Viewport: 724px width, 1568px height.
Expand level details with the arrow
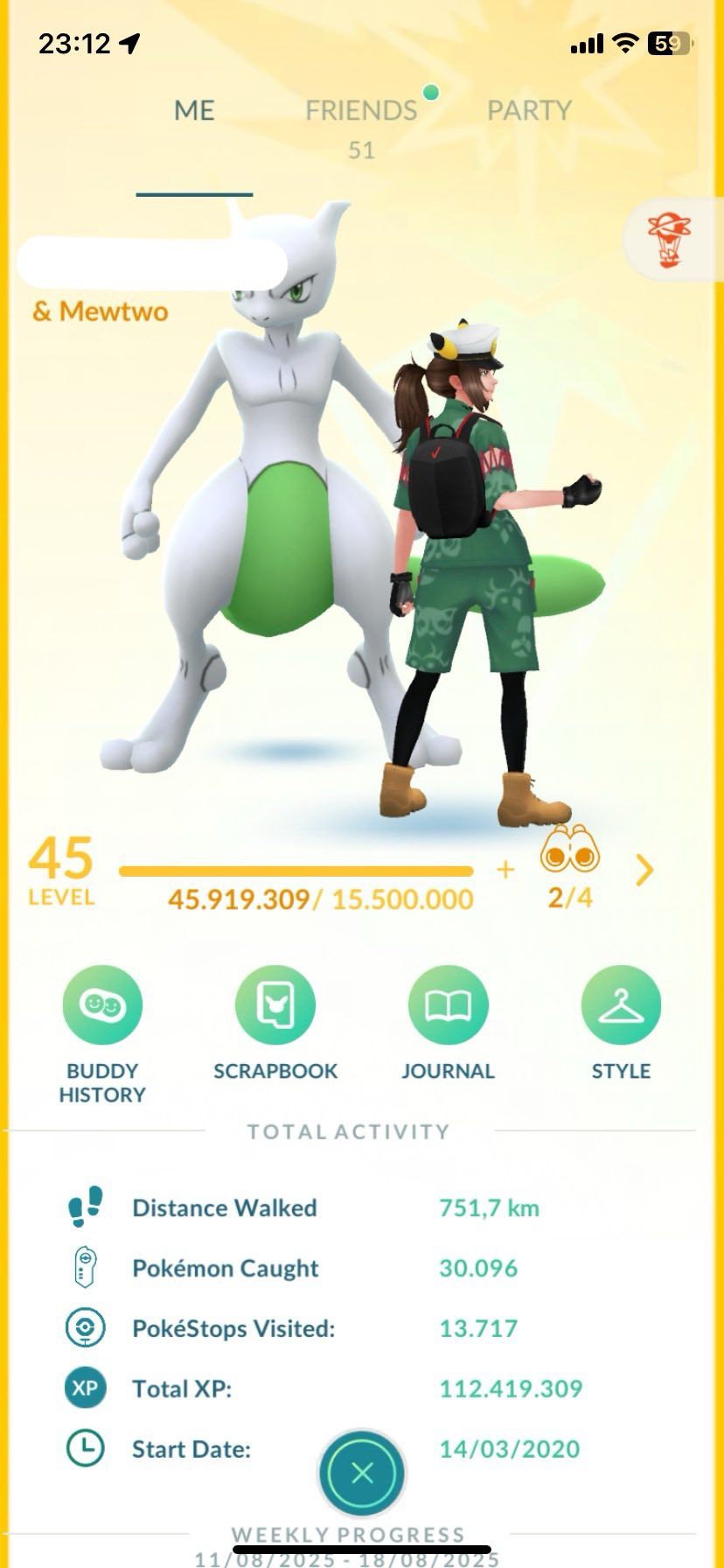(x=644, y=870)
